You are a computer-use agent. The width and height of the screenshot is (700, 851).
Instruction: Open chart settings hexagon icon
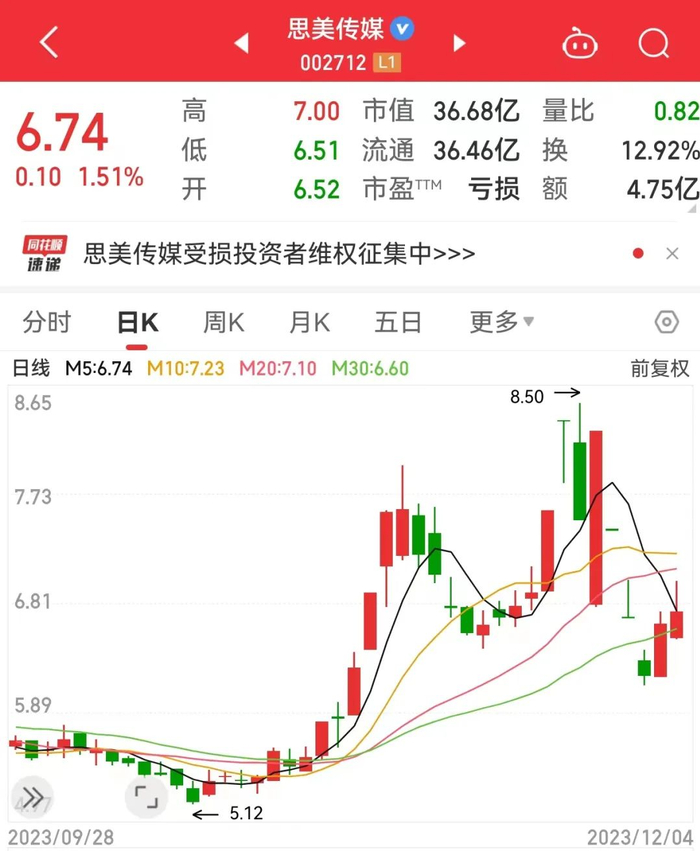(666, 322)
